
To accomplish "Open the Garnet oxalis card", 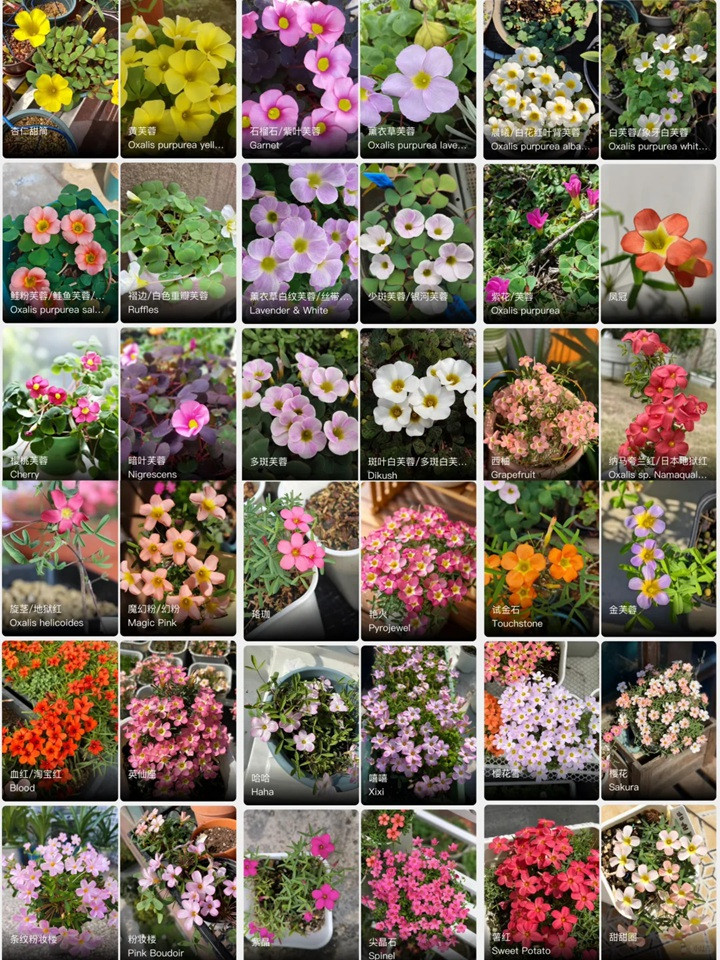I will pos(299,78).
